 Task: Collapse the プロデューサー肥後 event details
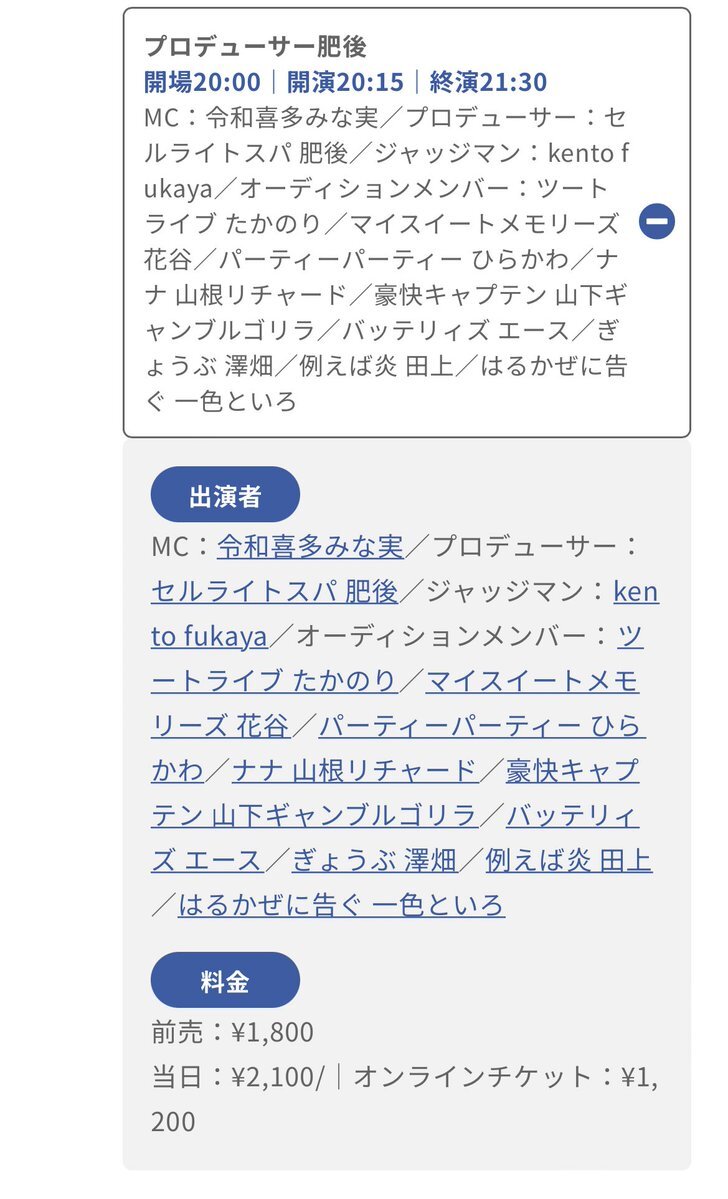point(657,222)
